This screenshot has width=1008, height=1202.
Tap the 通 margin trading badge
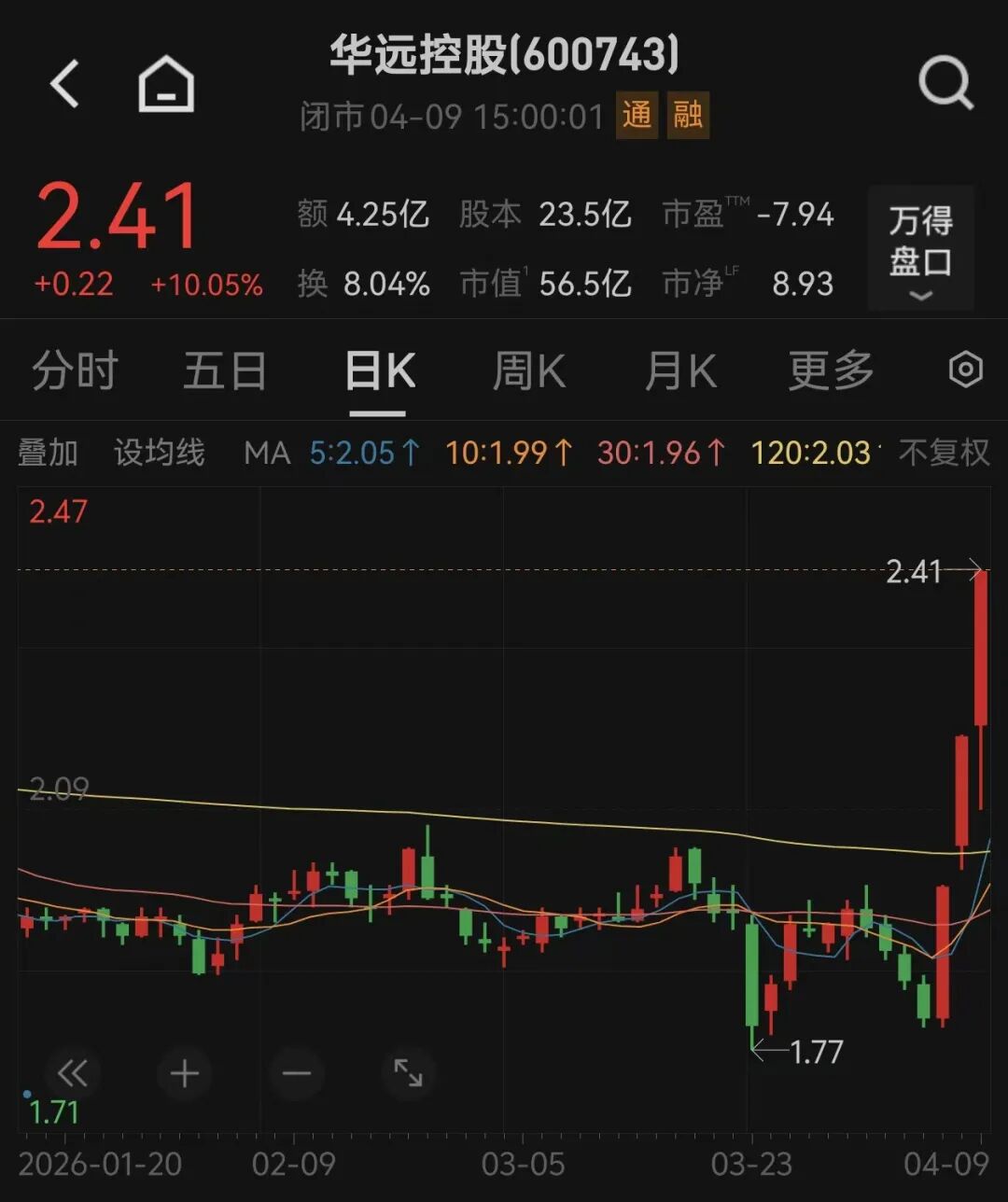(x=637, y=115)
